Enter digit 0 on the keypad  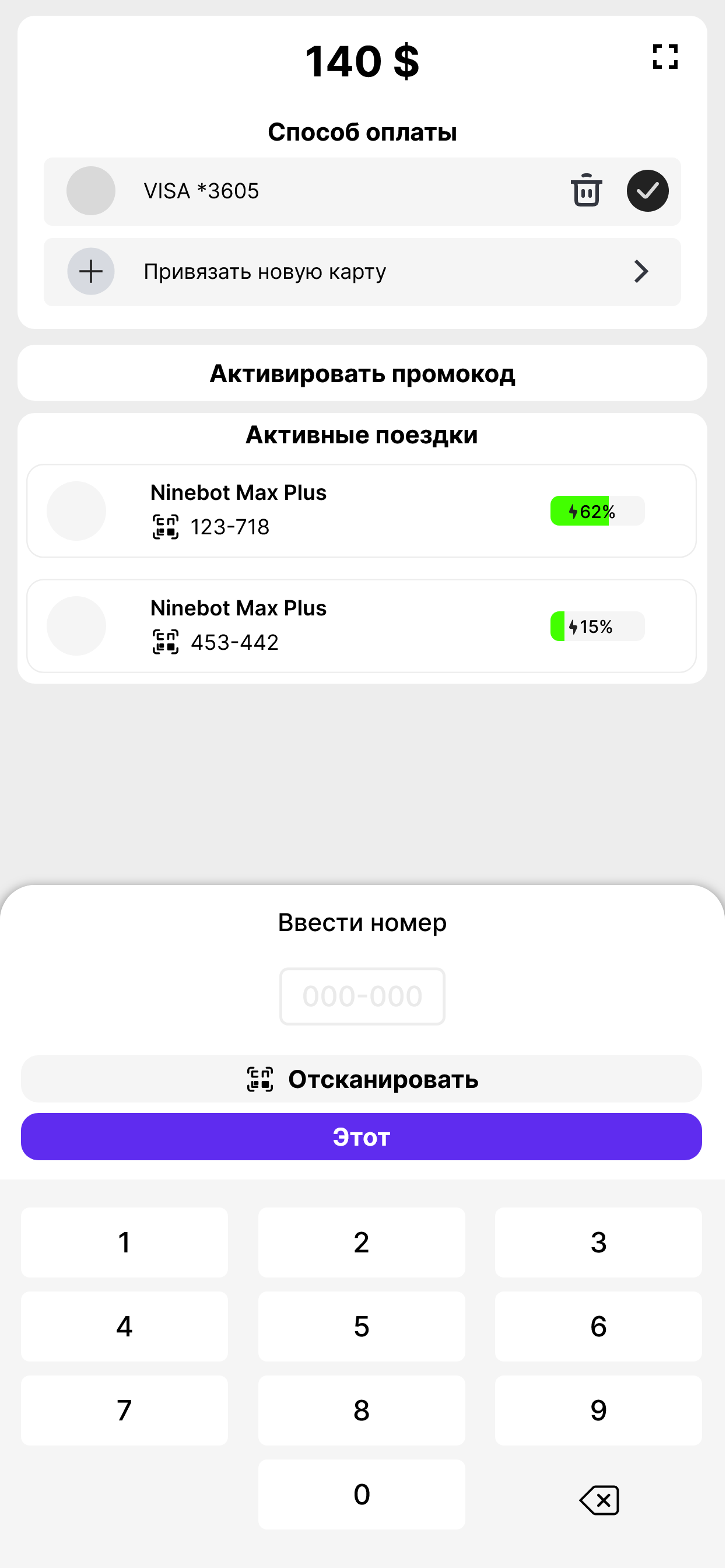(362, 1495)
